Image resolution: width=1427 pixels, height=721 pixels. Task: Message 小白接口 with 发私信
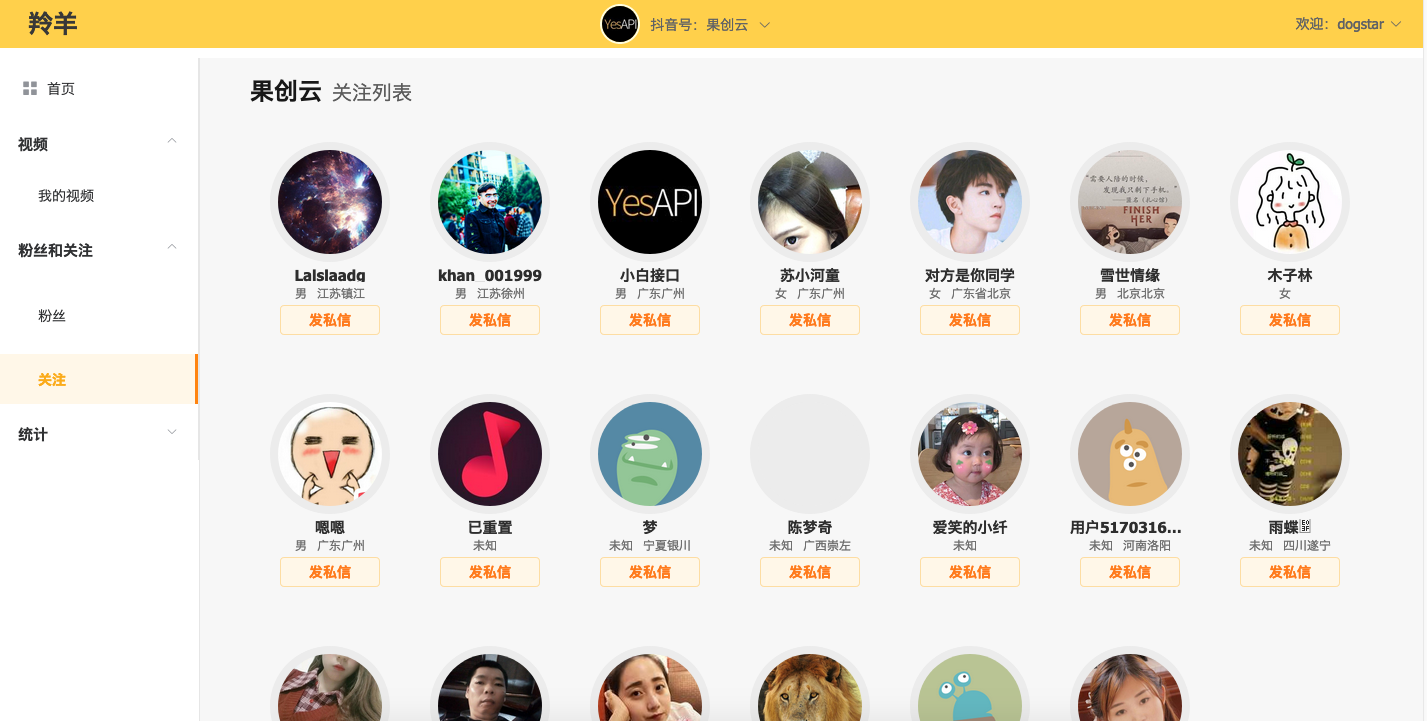coord(650,320)
